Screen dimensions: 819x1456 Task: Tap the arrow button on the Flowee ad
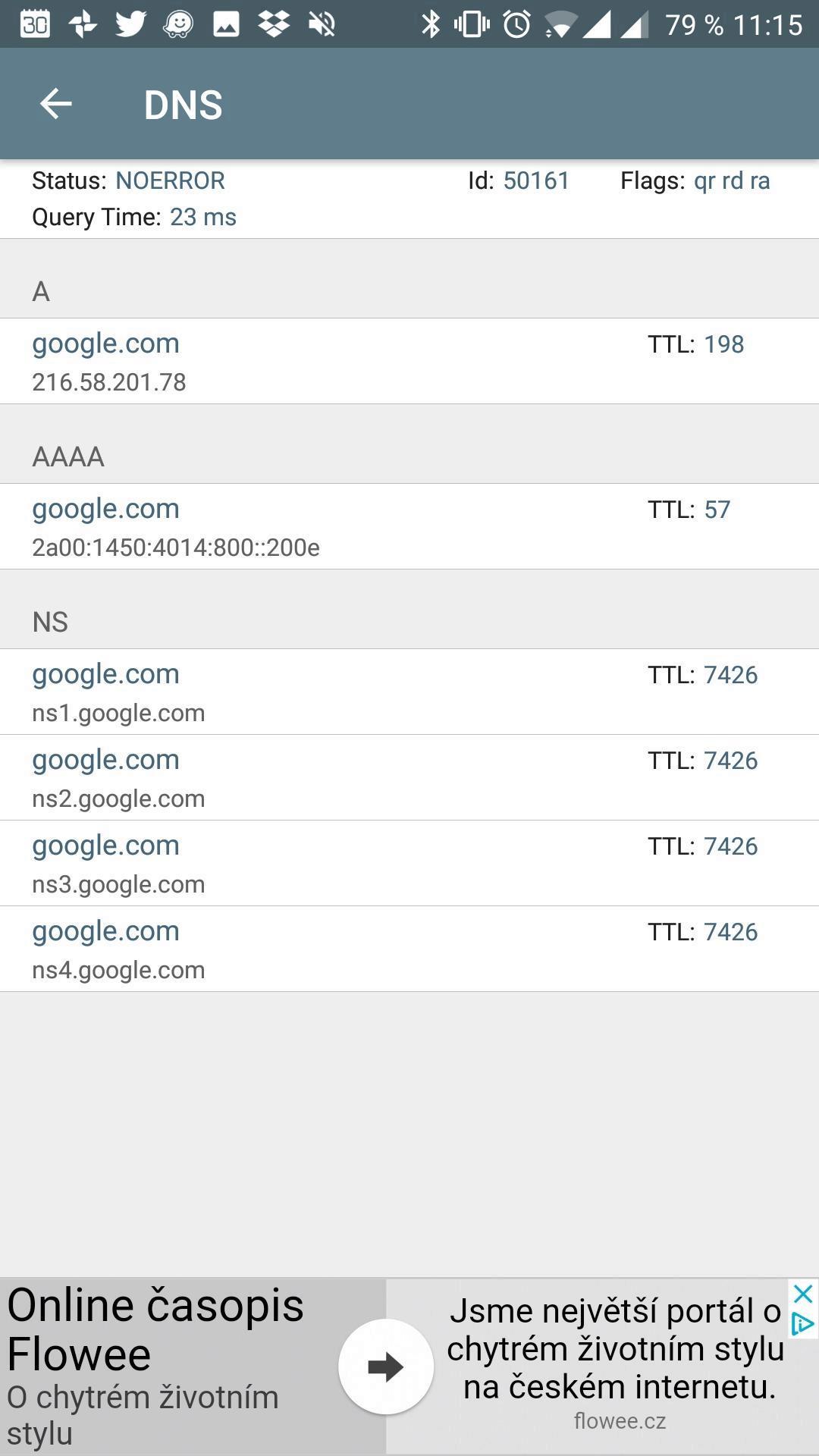tap(386, 1367)
